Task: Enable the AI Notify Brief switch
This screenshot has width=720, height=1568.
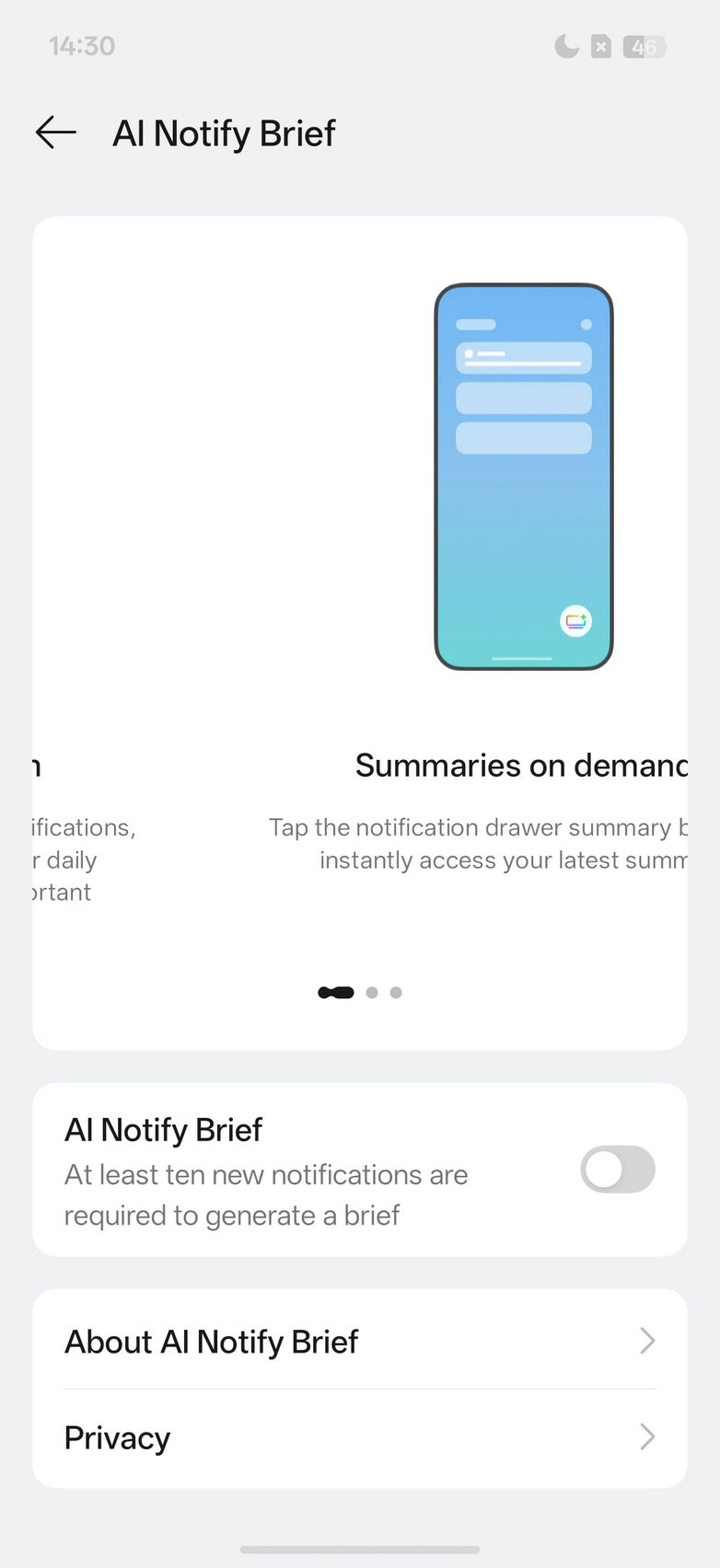Action: tap(617, 1170)
